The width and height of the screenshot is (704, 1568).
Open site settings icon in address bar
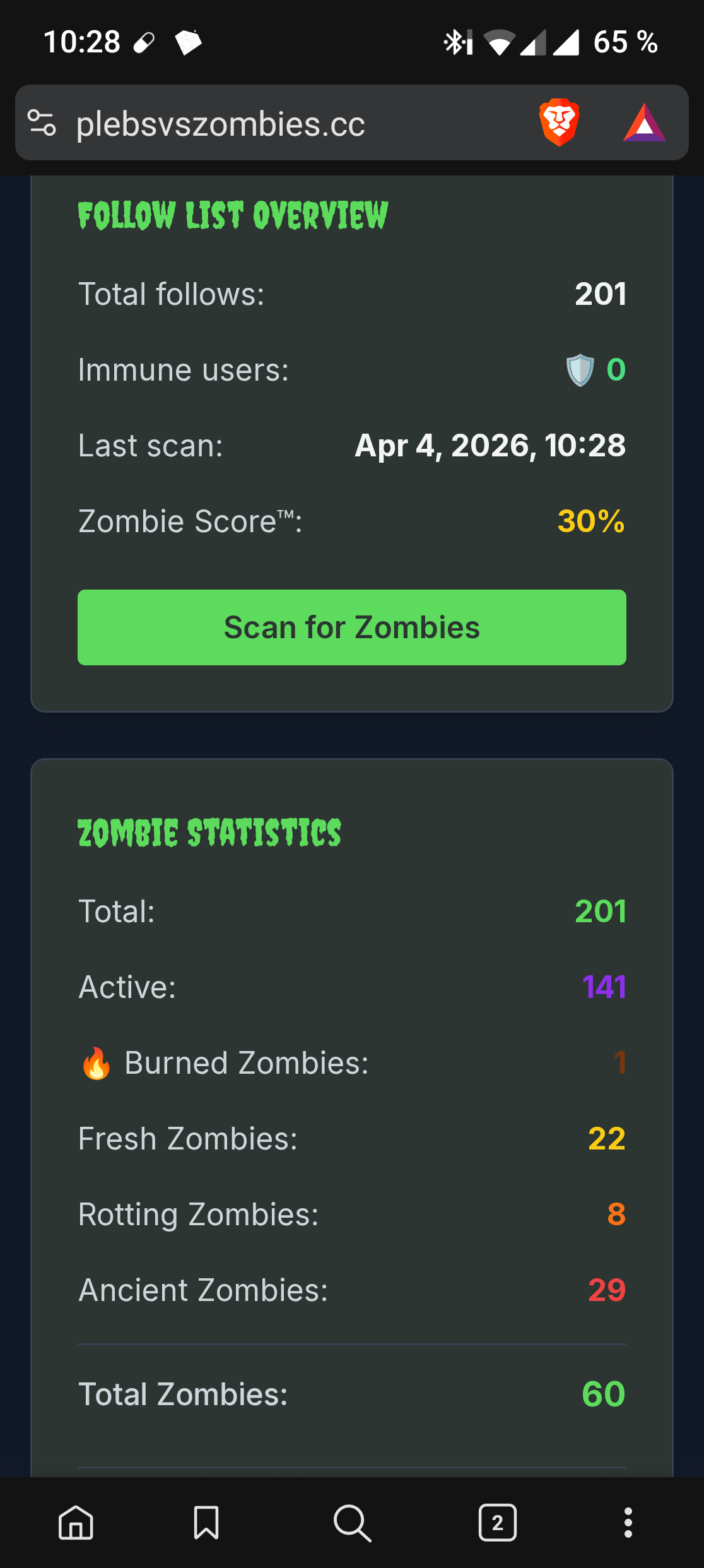tap(42, 122)
